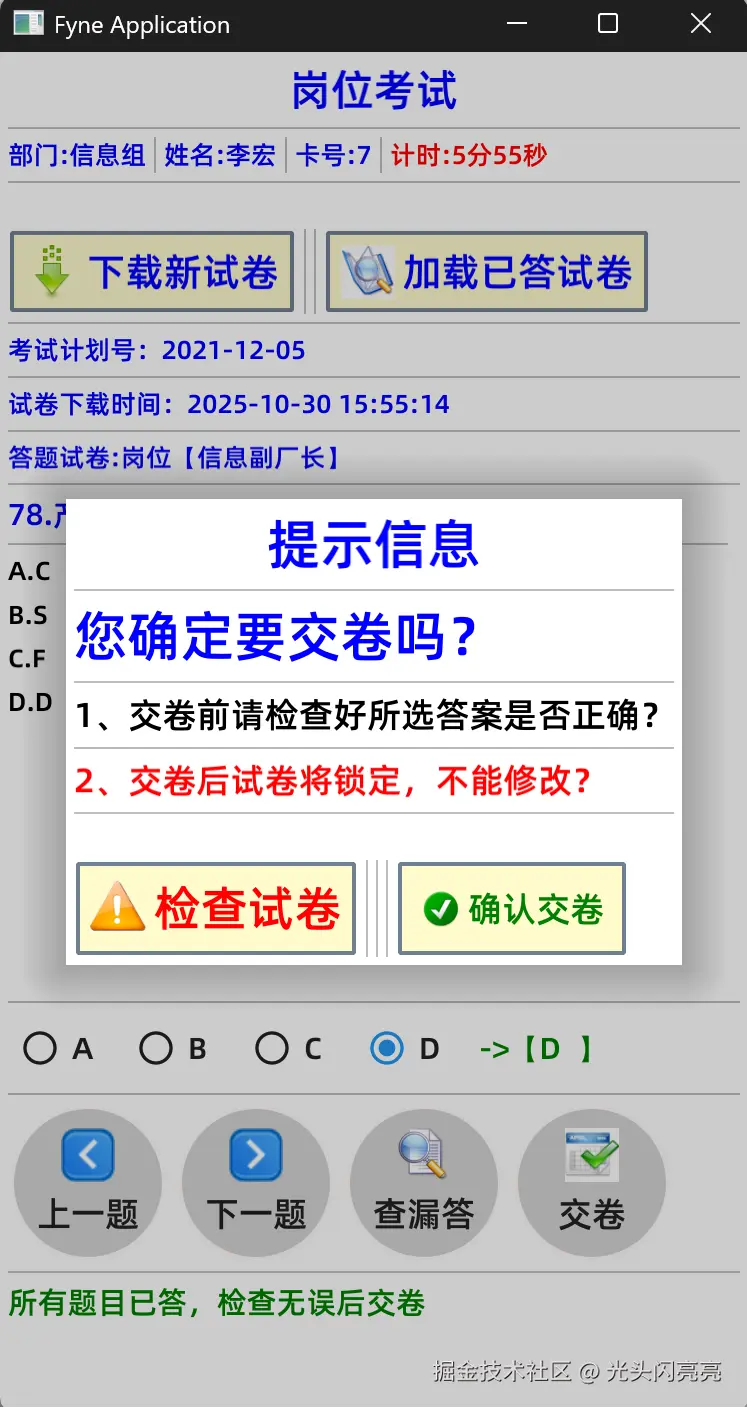
Task: Confirm the selected D radio button
Action: pyautogui.click(x=386, y=1049)
